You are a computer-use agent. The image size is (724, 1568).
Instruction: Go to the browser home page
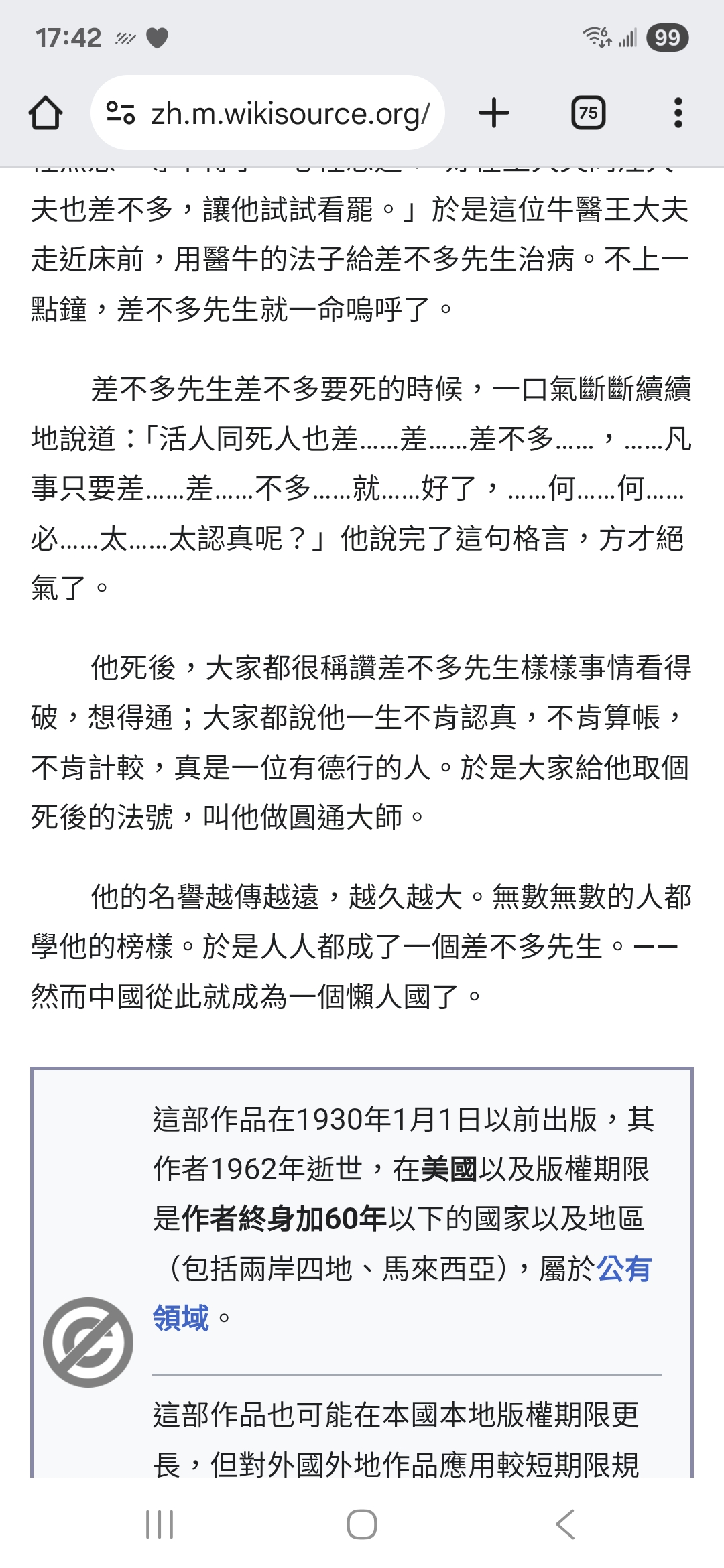(x=46, y=113)
